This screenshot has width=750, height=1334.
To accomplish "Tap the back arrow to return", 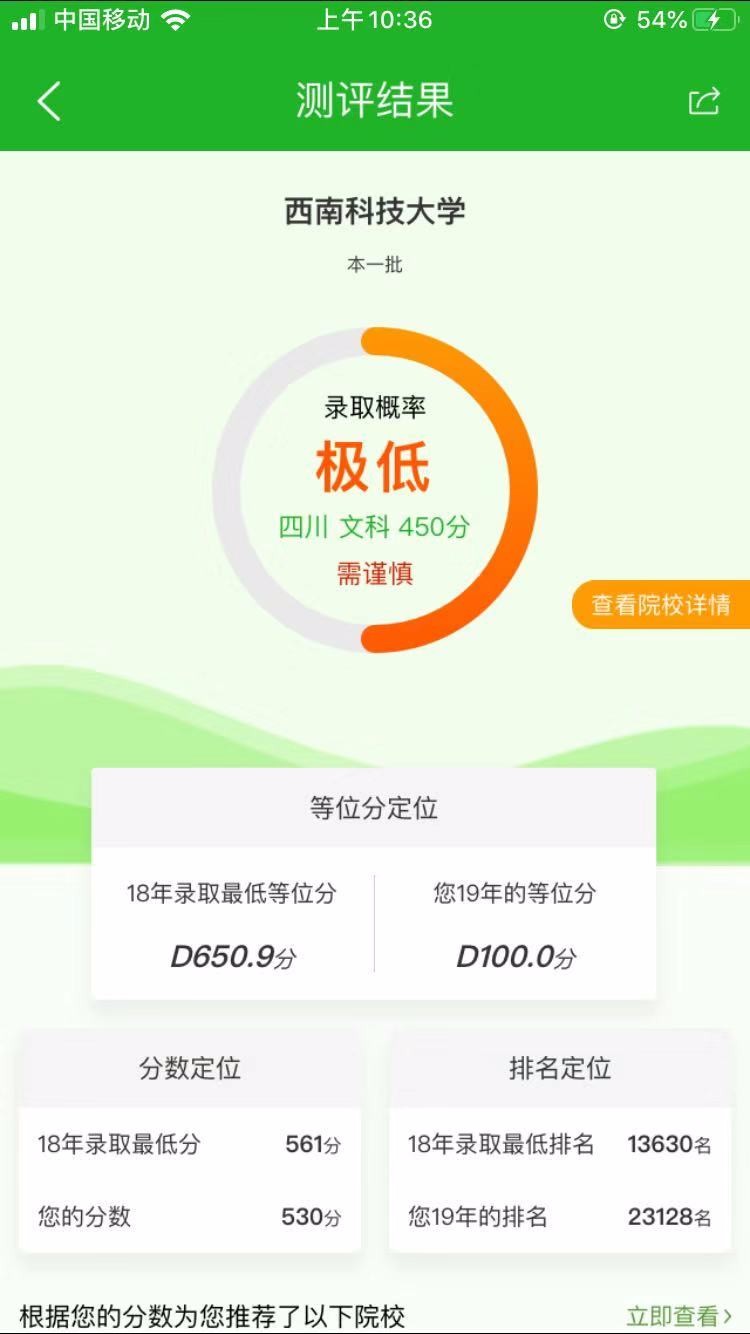I will coord(49,101).
